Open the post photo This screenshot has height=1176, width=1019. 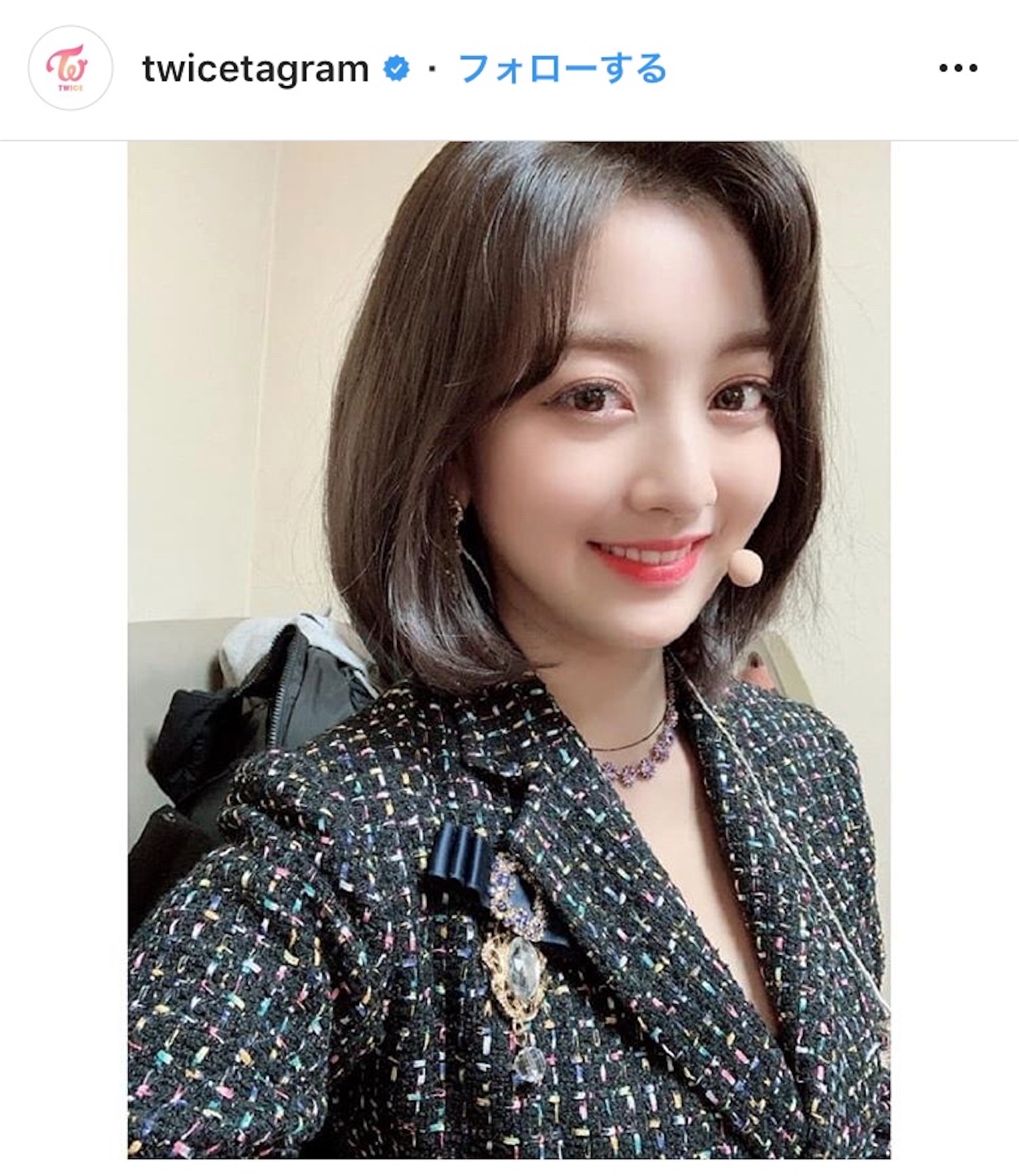click(509, 650)
